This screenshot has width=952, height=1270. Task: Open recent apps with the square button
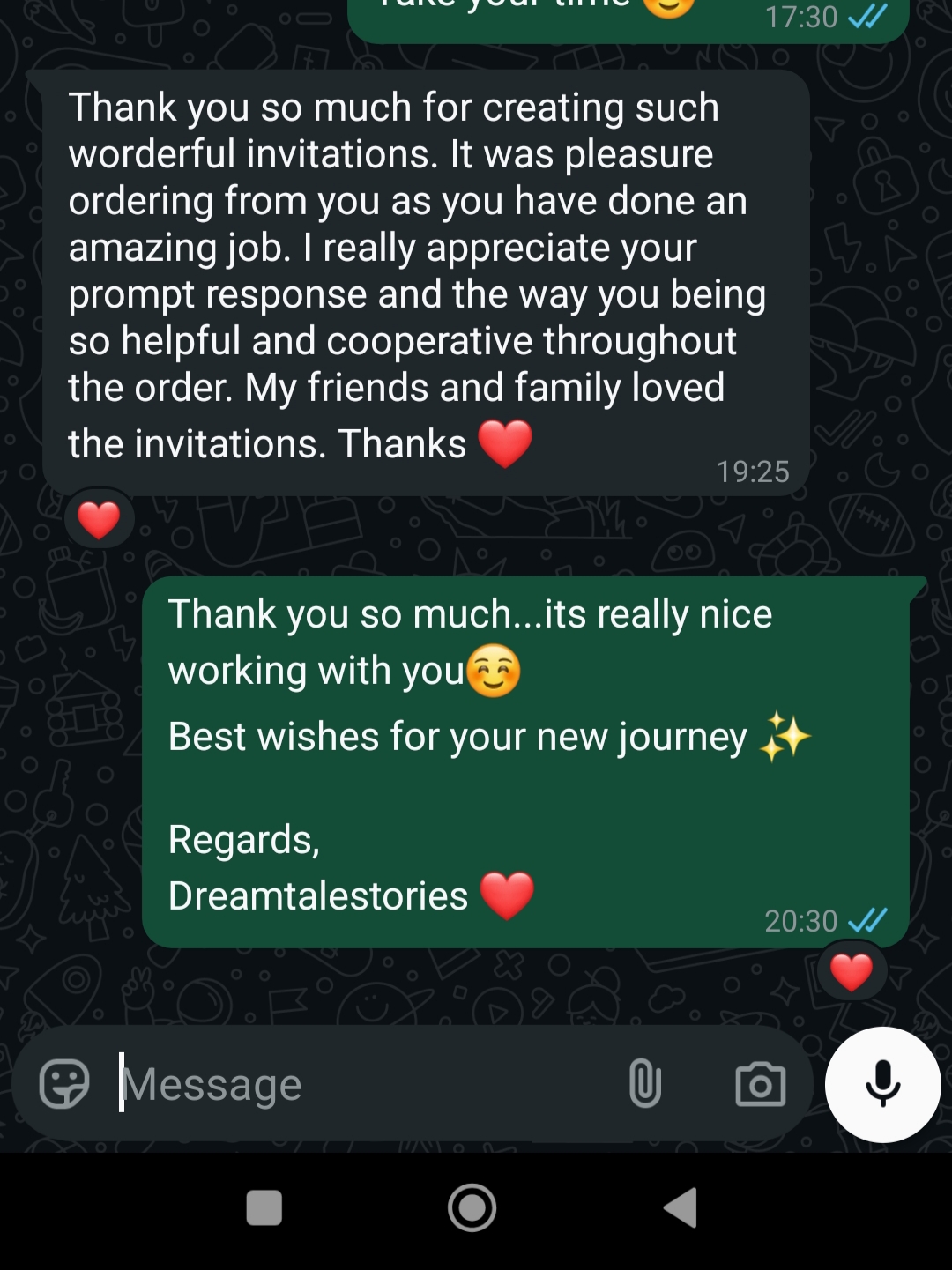click(264, 1207)
